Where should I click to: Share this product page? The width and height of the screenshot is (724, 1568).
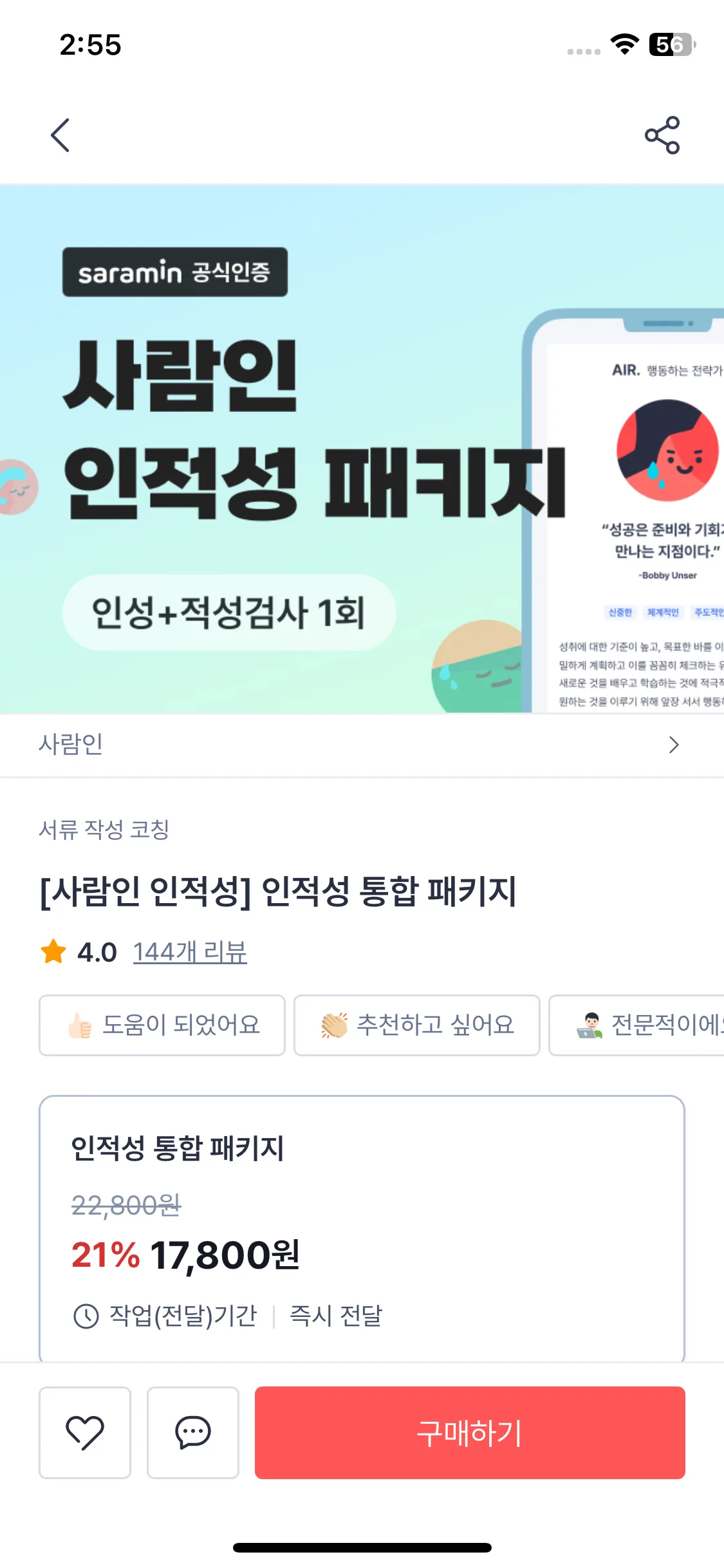(662, 135)
